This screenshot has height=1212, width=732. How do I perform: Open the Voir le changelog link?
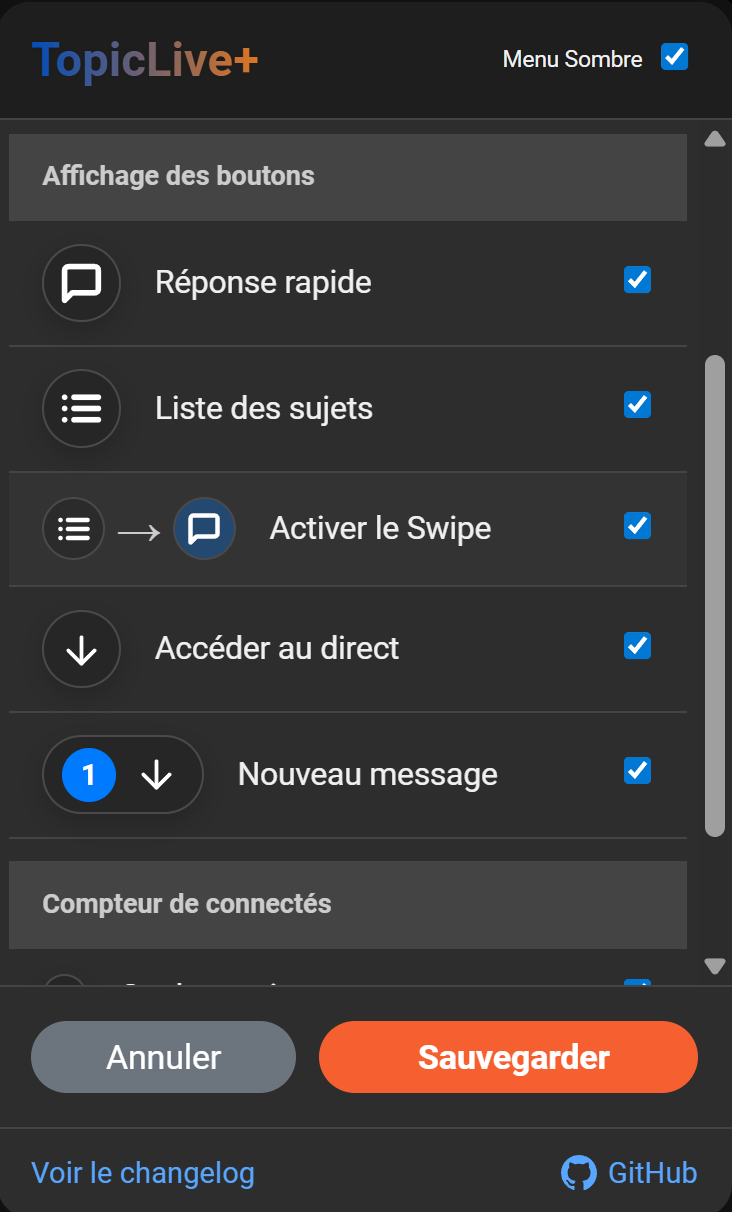click(x=143, y=1172)
